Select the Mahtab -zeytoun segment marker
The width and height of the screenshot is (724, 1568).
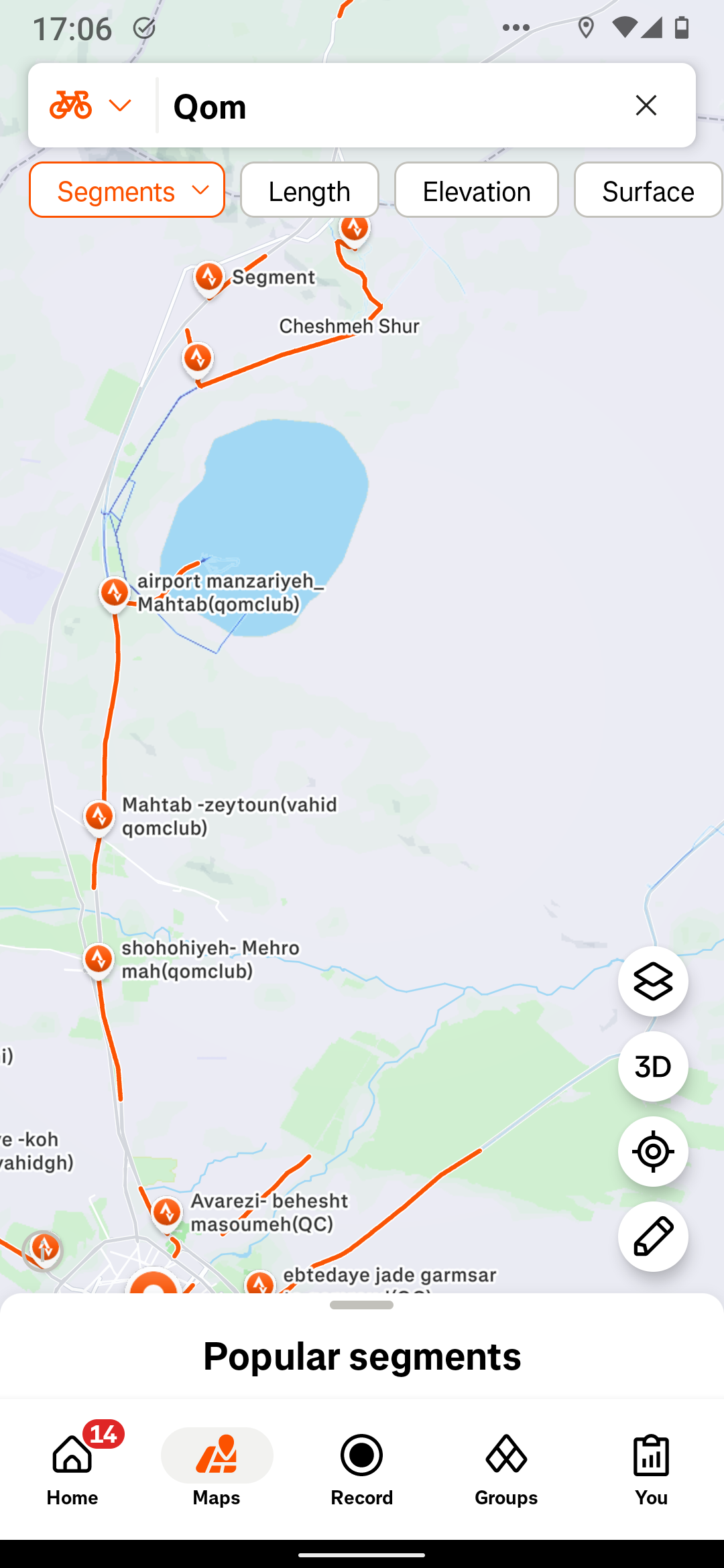99,818
